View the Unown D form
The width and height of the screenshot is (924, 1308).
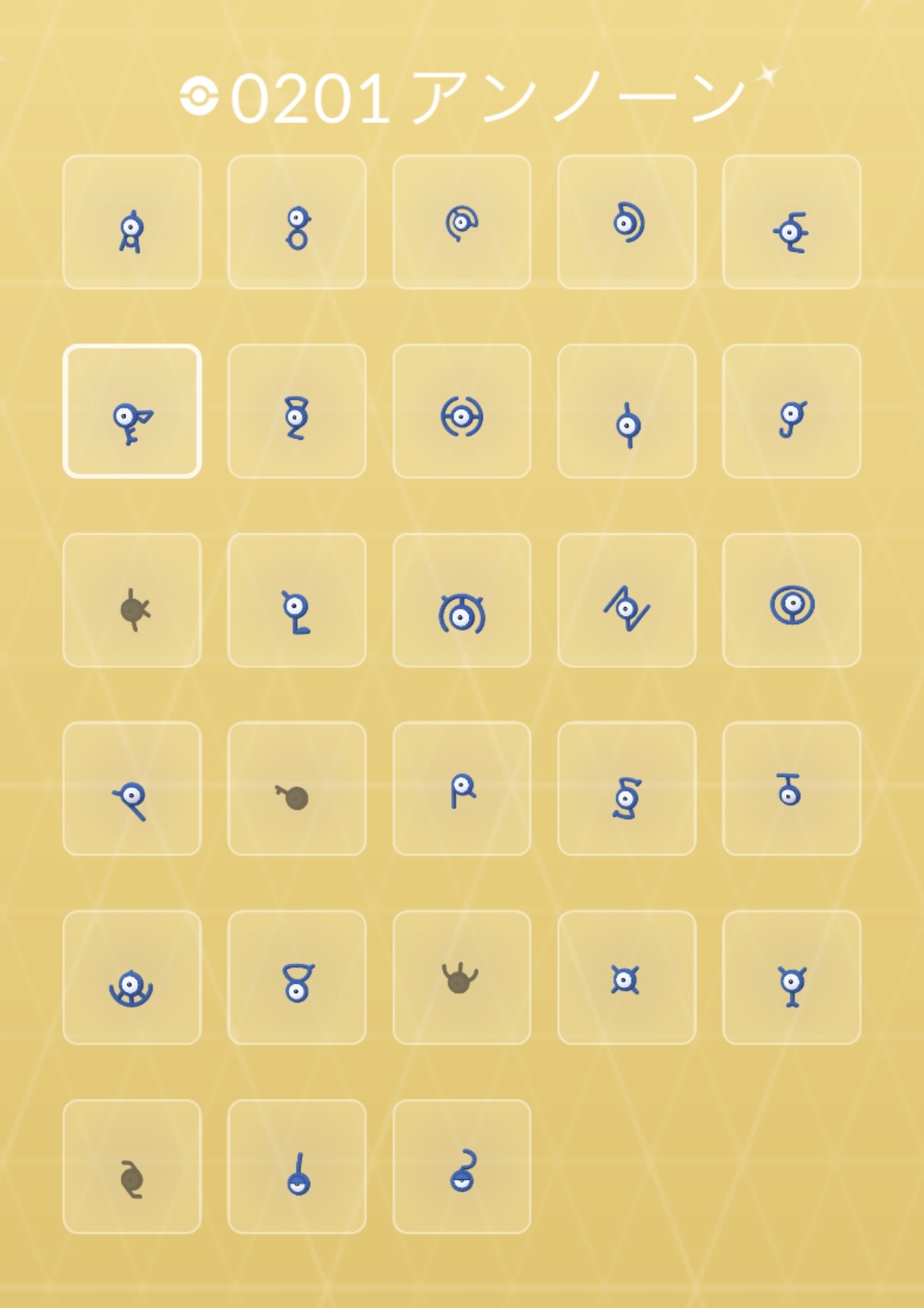tap(627, 222)
